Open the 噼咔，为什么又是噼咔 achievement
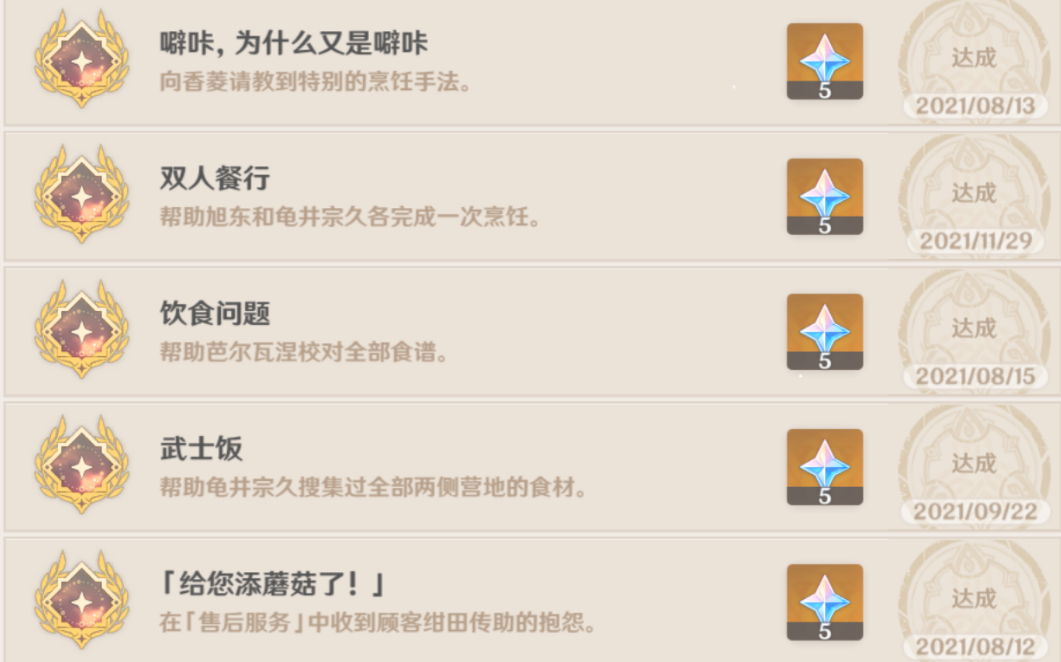1061x662 pixels. [x=294, y=43]
